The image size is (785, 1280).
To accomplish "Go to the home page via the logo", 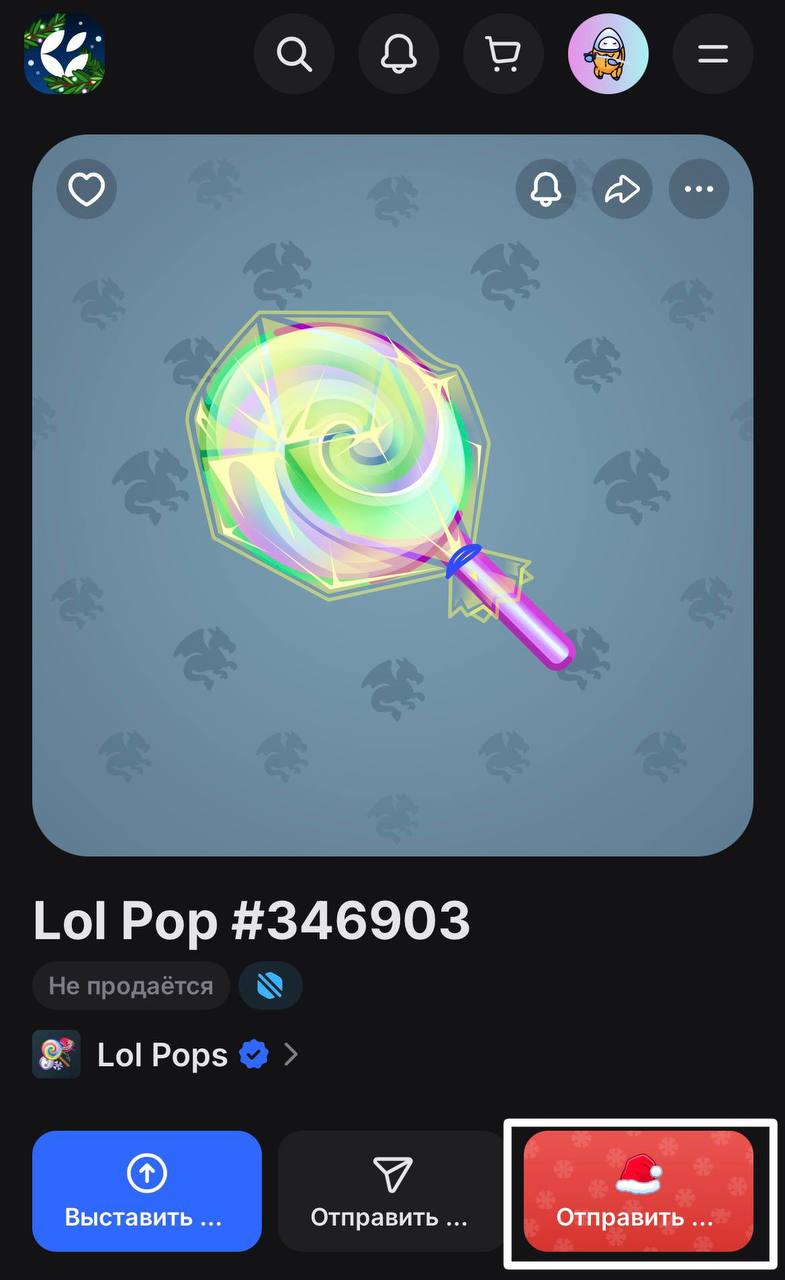I will tap(65, 54).
